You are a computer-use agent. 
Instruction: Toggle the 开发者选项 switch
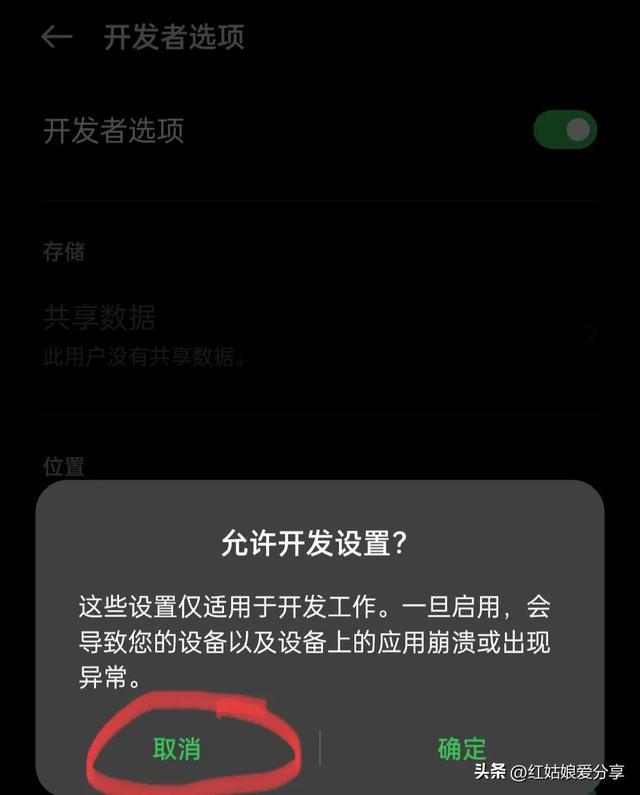564,130
